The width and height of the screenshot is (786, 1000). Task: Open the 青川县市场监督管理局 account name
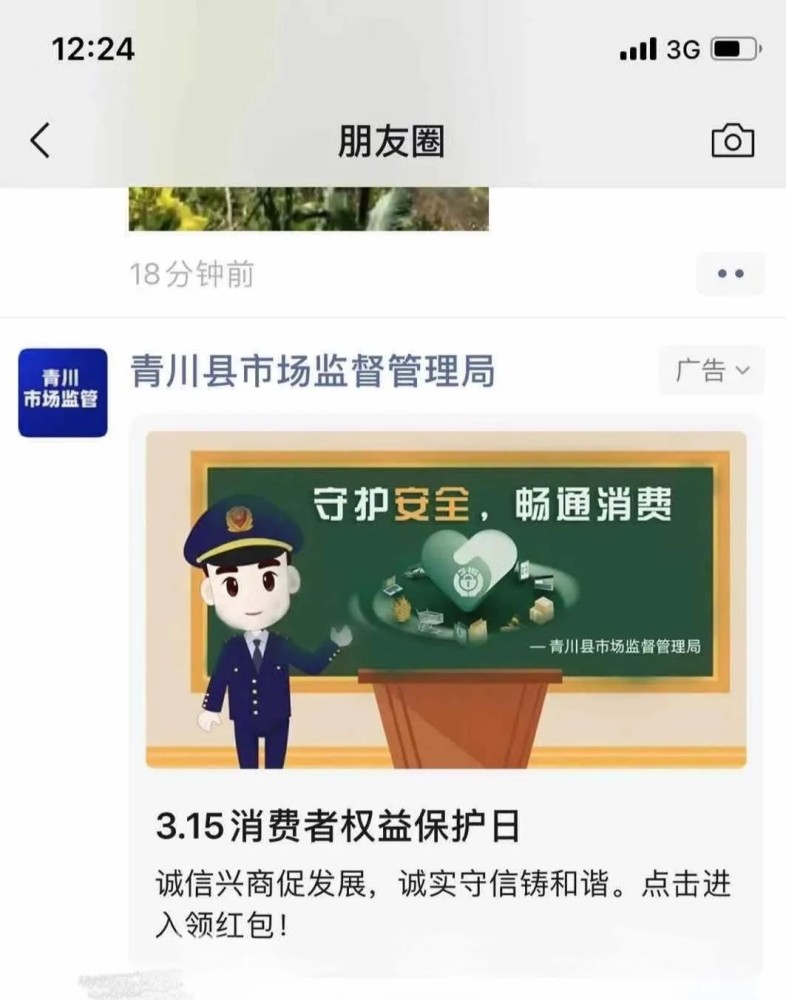[x=313, y=372]
